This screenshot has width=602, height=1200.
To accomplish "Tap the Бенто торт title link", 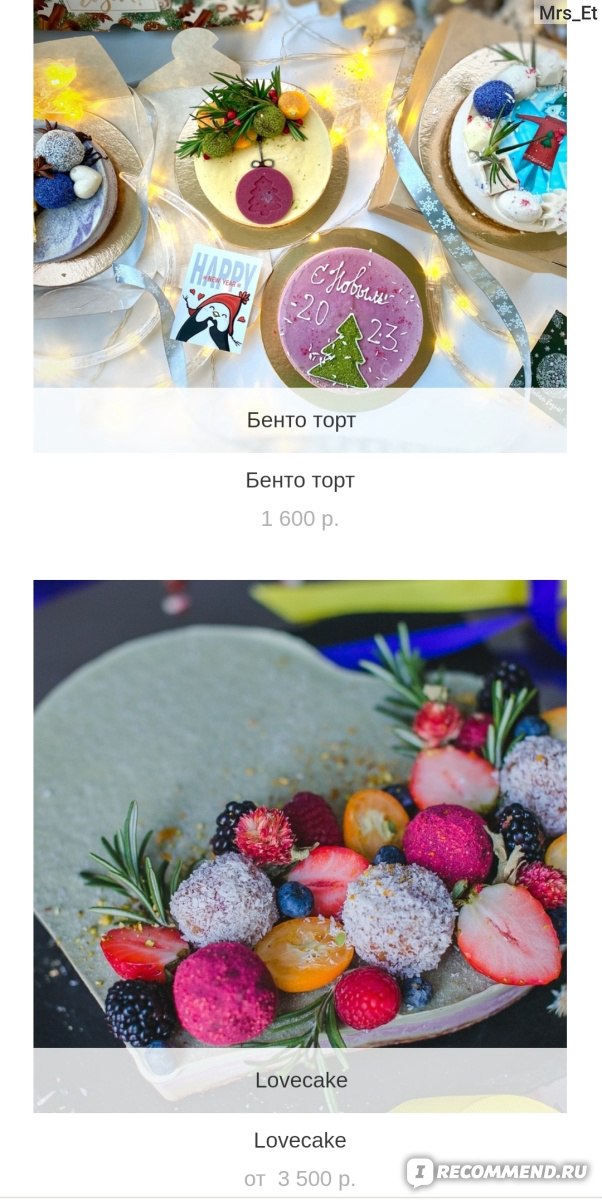I will (300, 481).
